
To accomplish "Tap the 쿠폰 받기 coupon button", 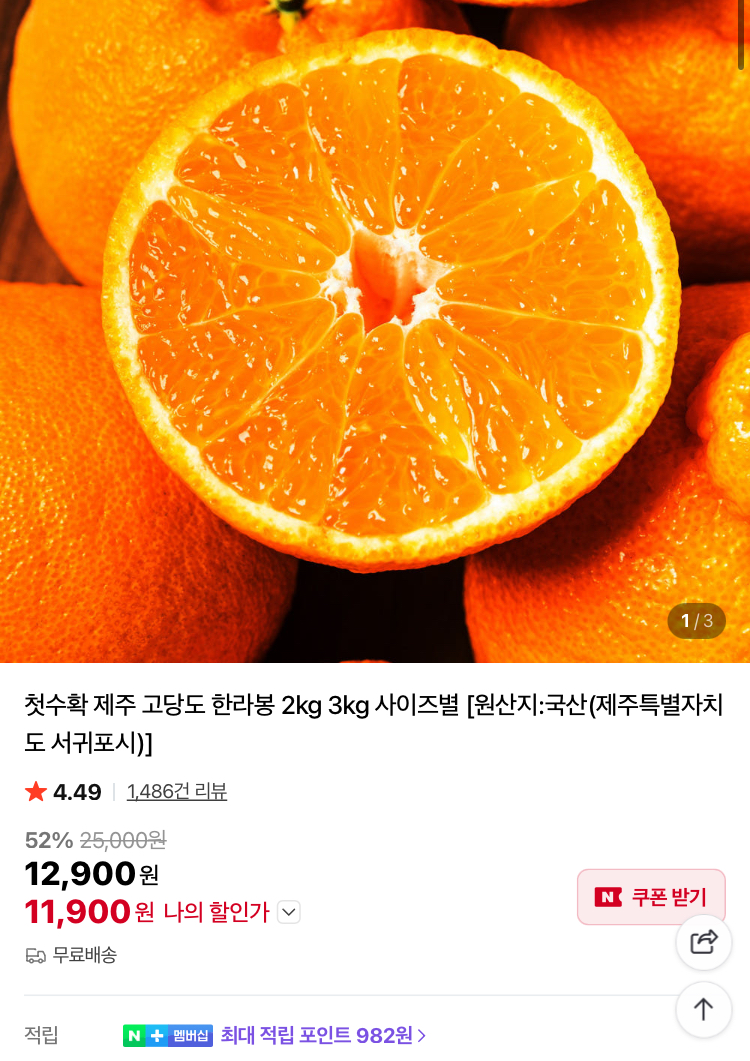I will click(x=651, y=897).
